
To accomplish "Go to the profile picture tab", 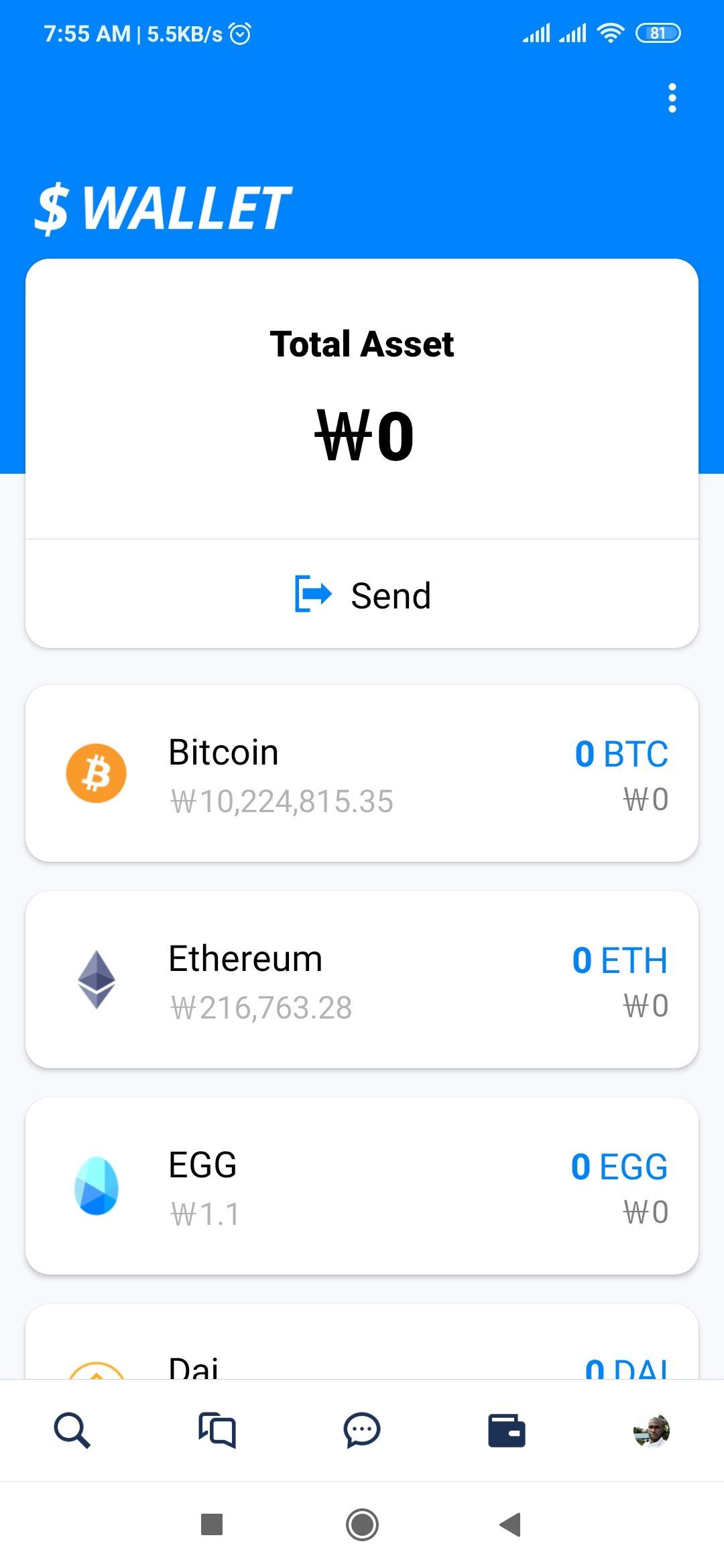I will click(x=652, y=1431).
